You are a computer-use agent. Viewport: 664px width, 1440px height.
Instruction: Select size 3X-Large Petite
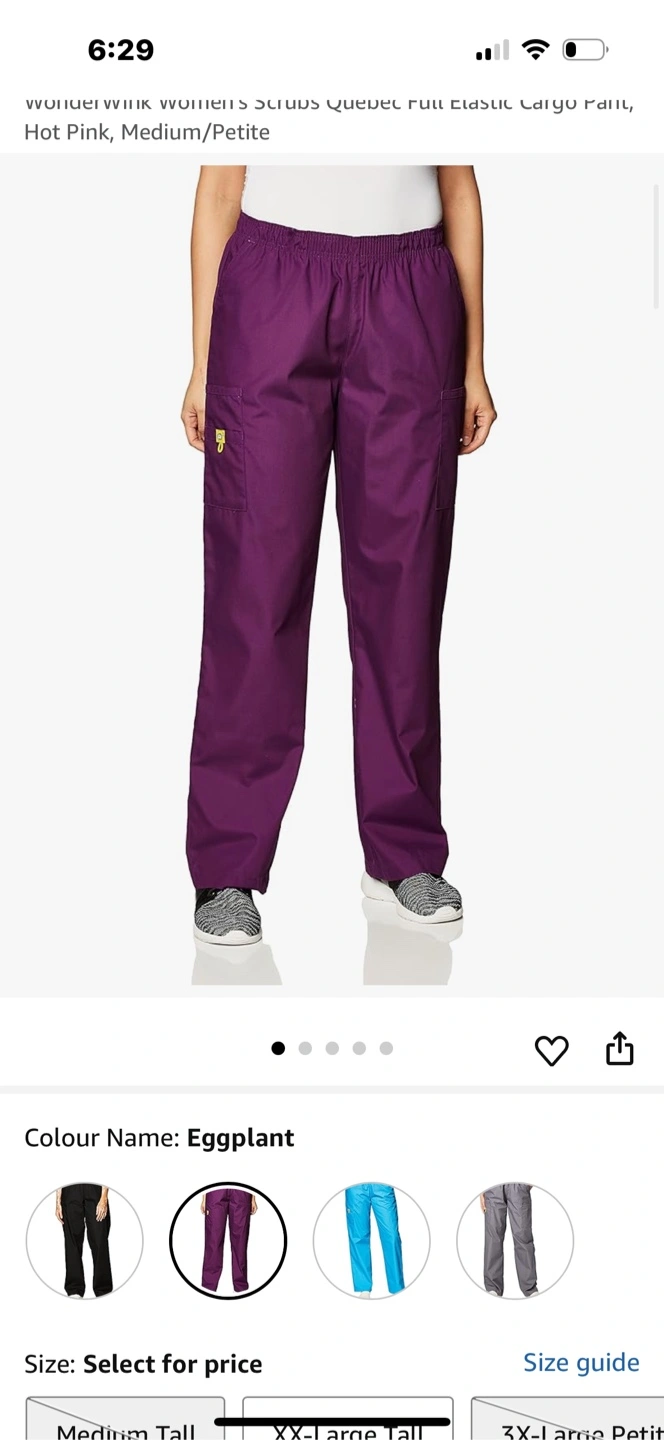point(568,1424)
